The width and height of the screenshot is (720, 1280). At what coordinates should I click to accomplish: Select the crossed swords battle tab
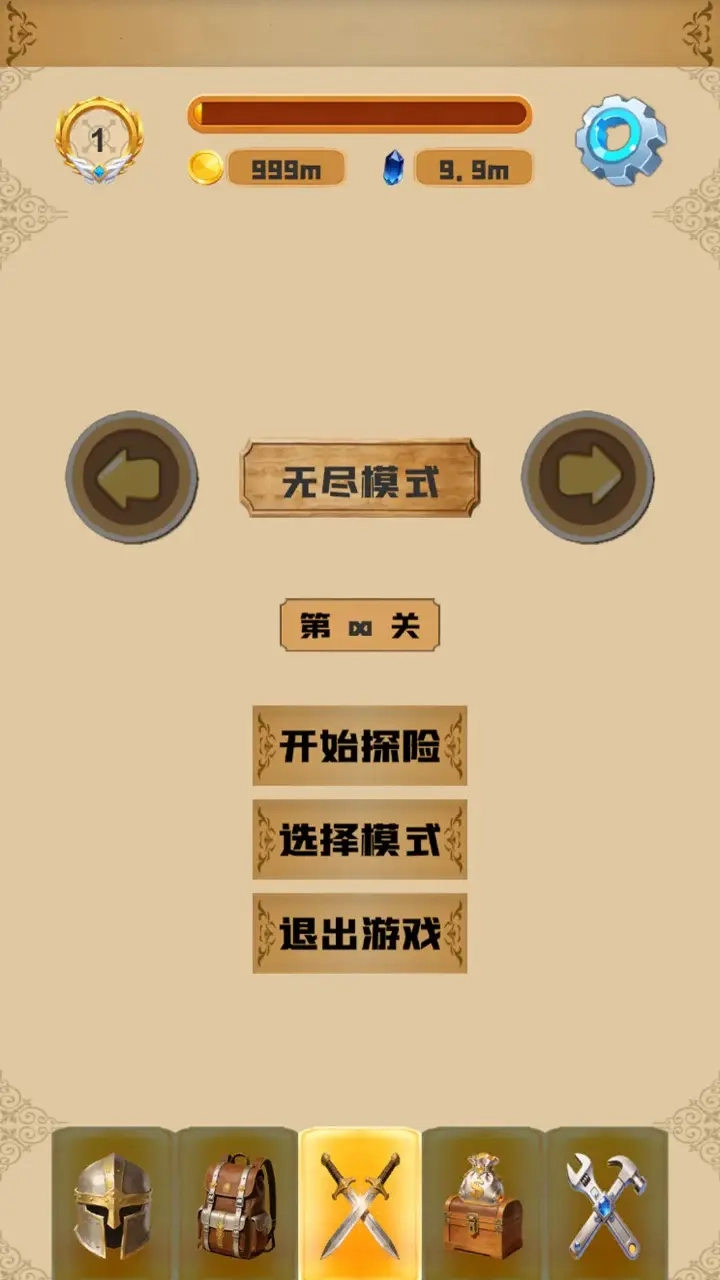point(360,1204)
